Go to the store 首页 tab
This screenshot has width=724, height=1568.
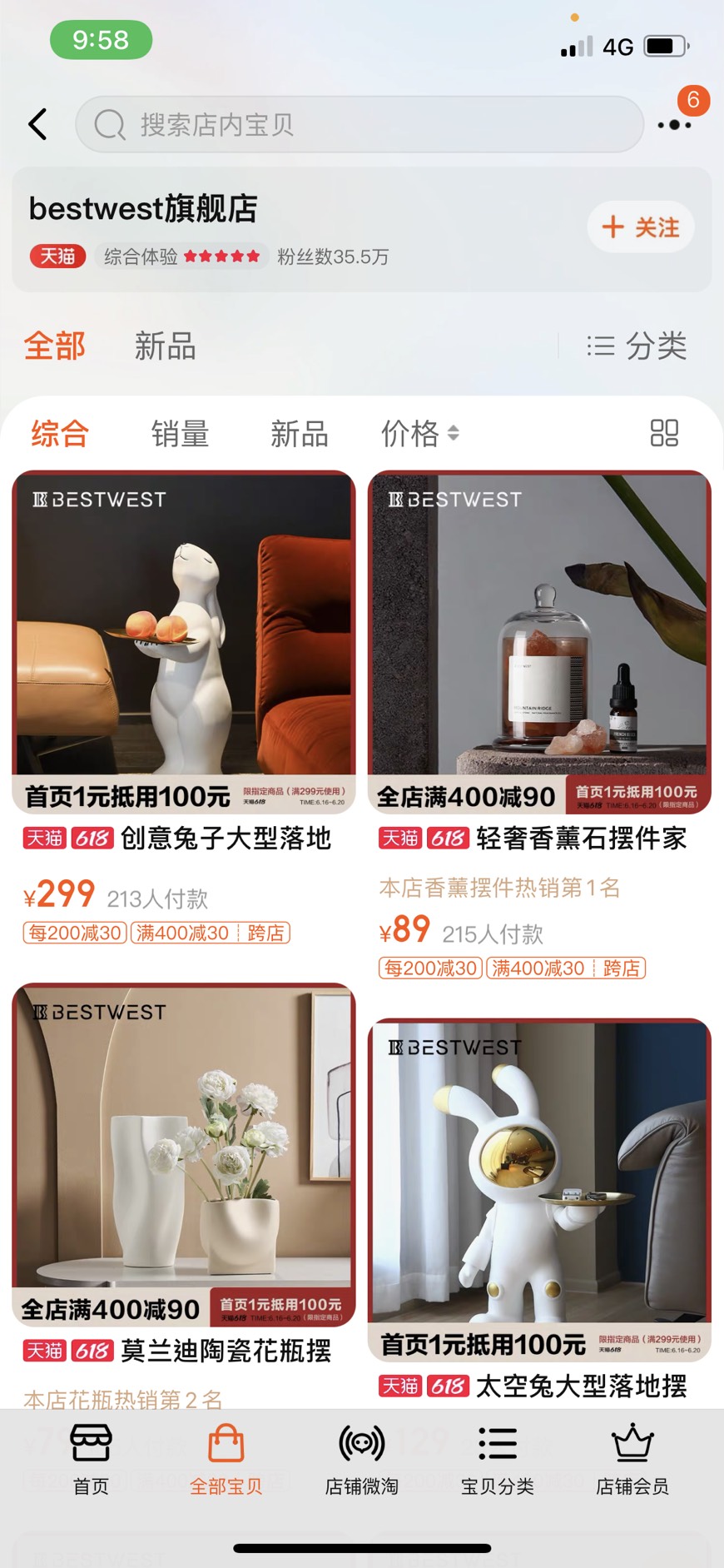(91, 1459)
